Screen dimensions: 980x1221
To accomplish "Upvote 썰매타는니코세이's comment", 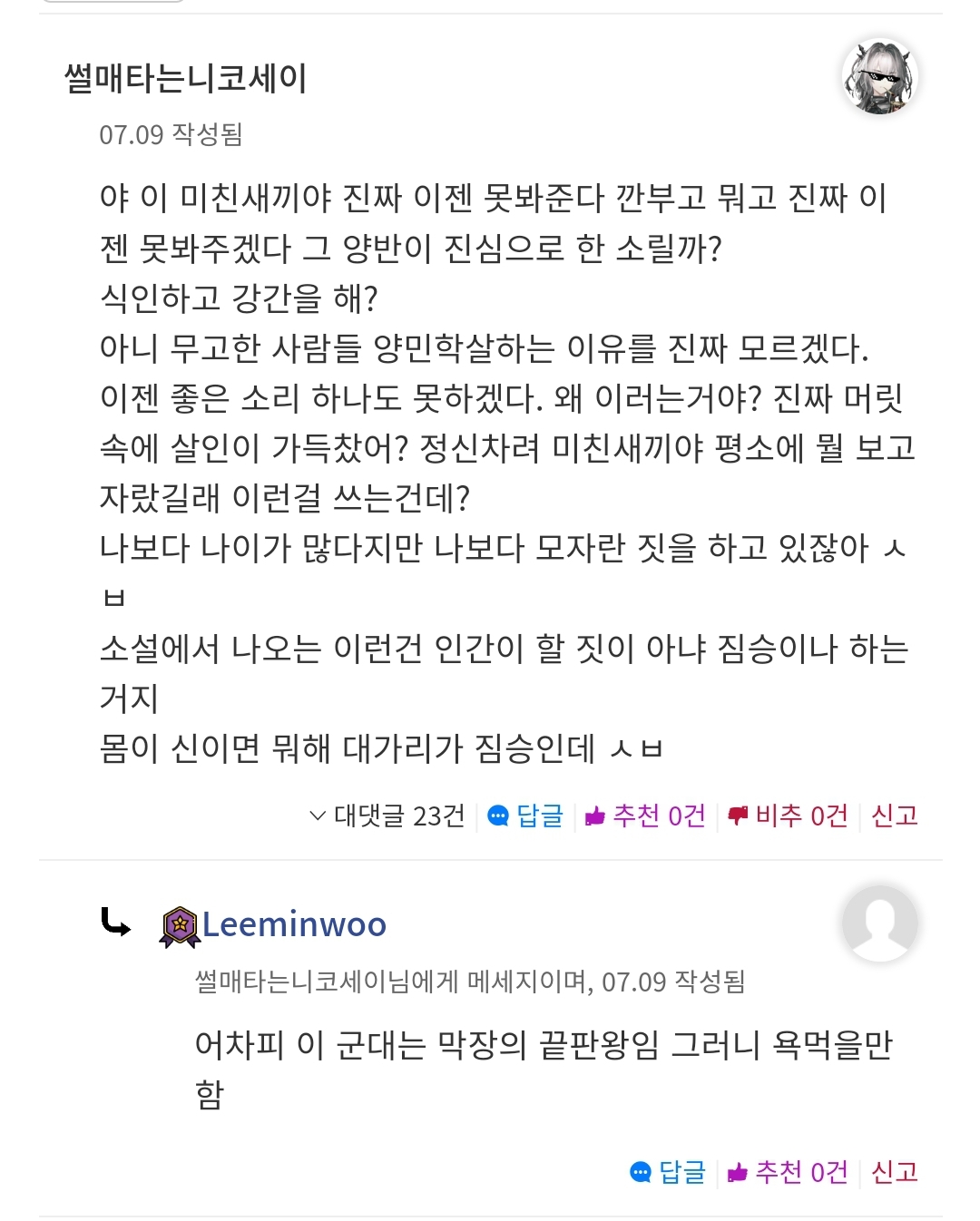I will coord(646,816).
